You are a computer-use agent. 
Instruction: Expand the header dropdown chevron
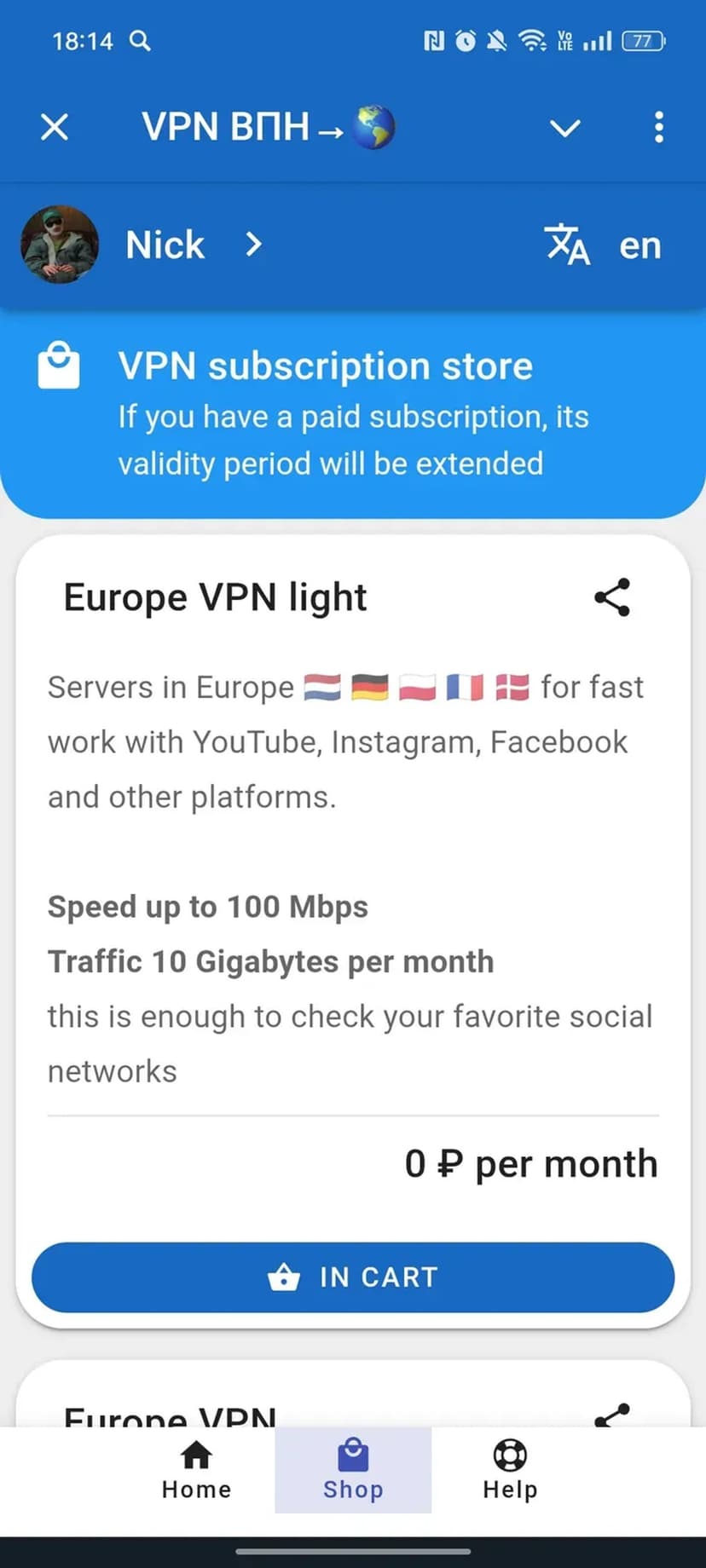coord(564,129)
